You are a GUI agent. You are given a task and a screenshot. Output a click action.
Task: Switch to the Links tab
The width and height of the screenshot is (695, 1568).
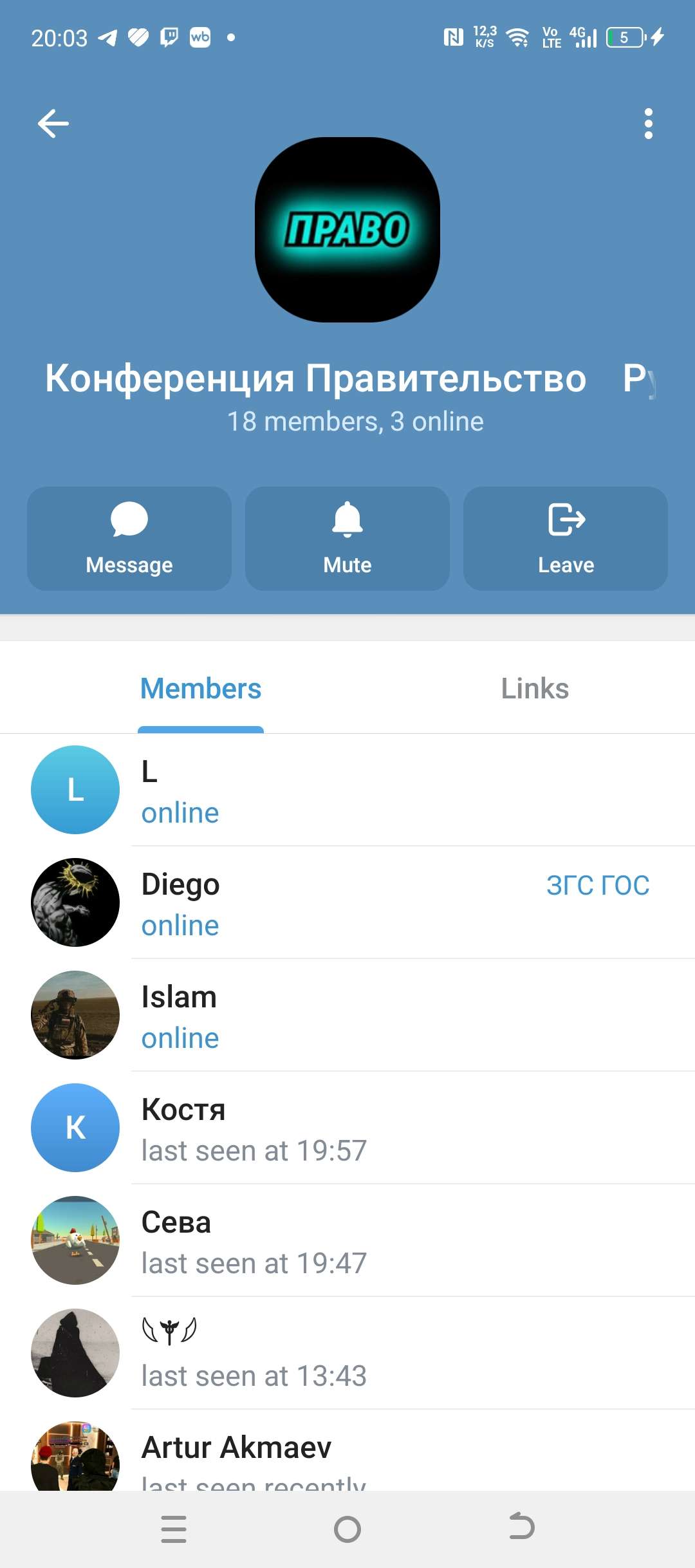pos(535,689)
